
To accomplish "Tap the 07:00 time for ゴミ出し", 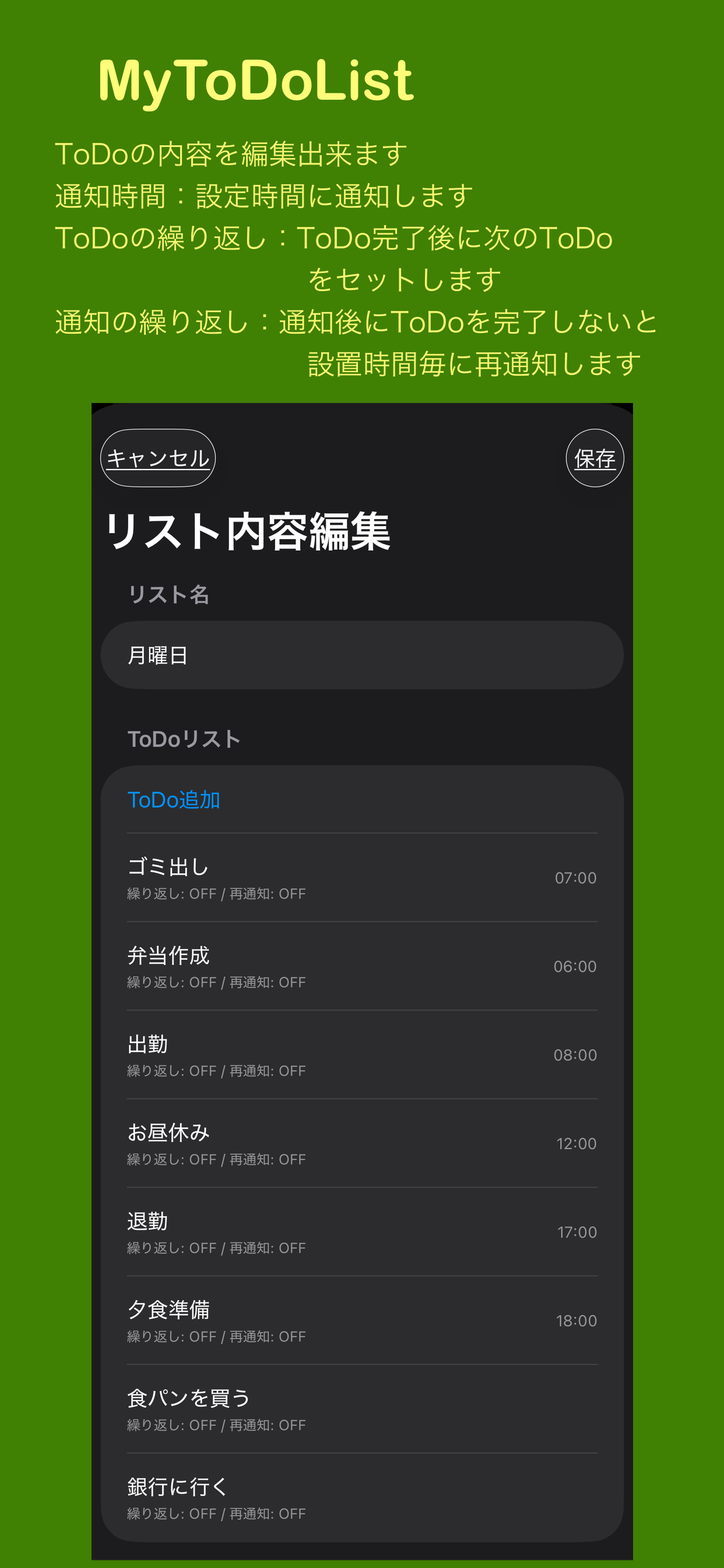I will (575, 877).
